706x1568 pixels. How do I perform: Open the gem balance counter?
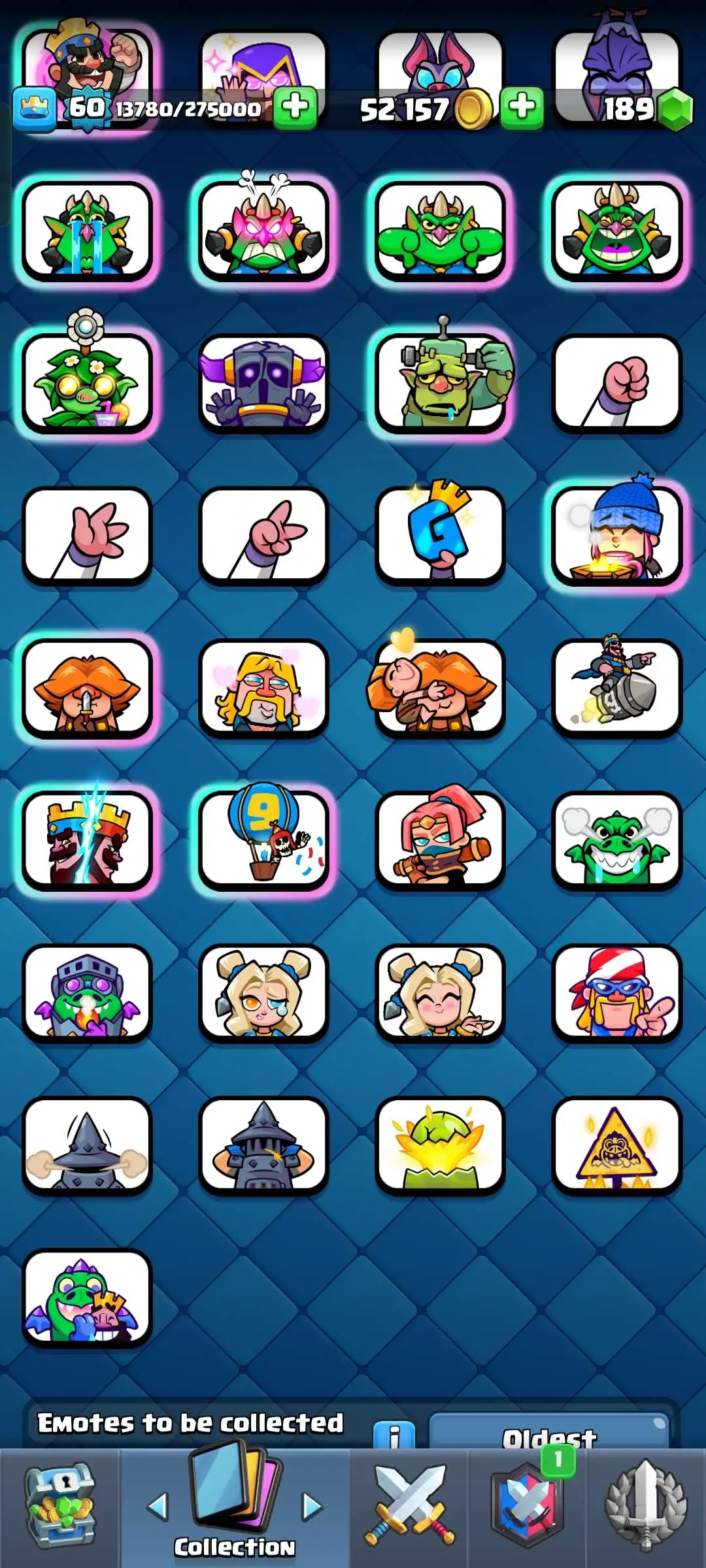[628, 108]
